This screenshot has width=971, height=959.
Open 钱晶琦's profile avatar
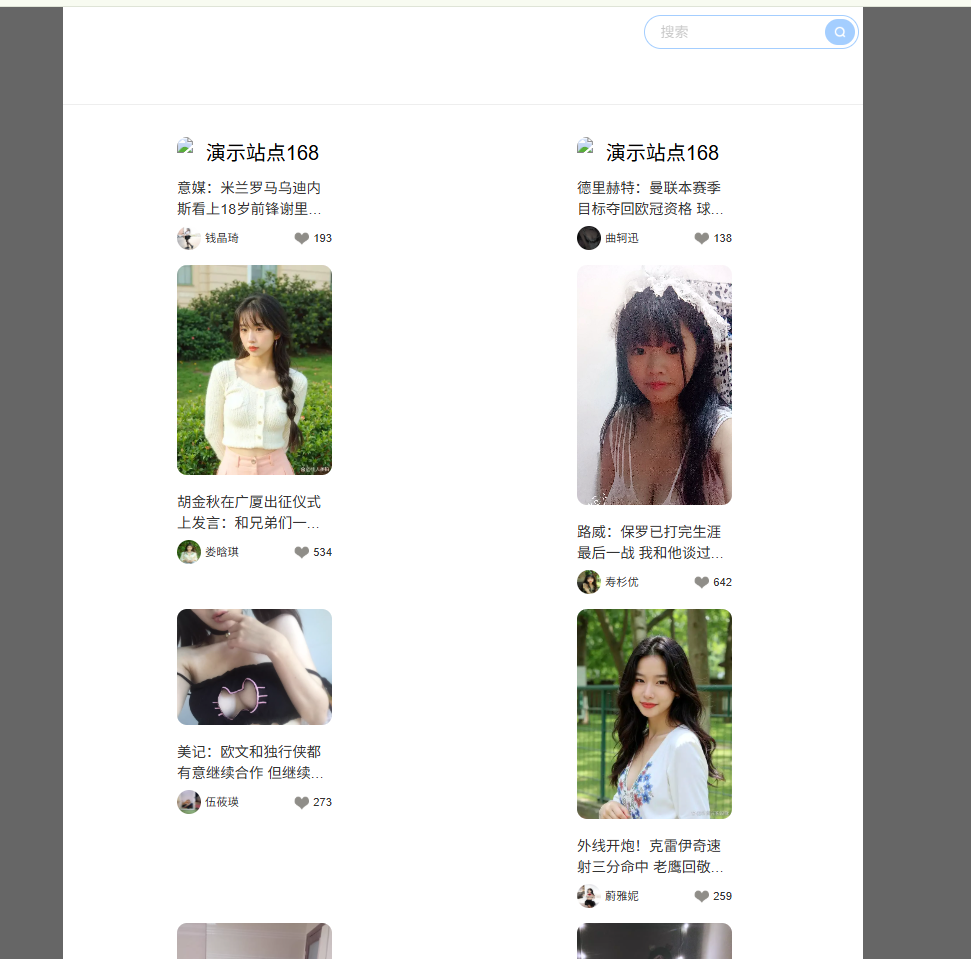click(188, 238)
